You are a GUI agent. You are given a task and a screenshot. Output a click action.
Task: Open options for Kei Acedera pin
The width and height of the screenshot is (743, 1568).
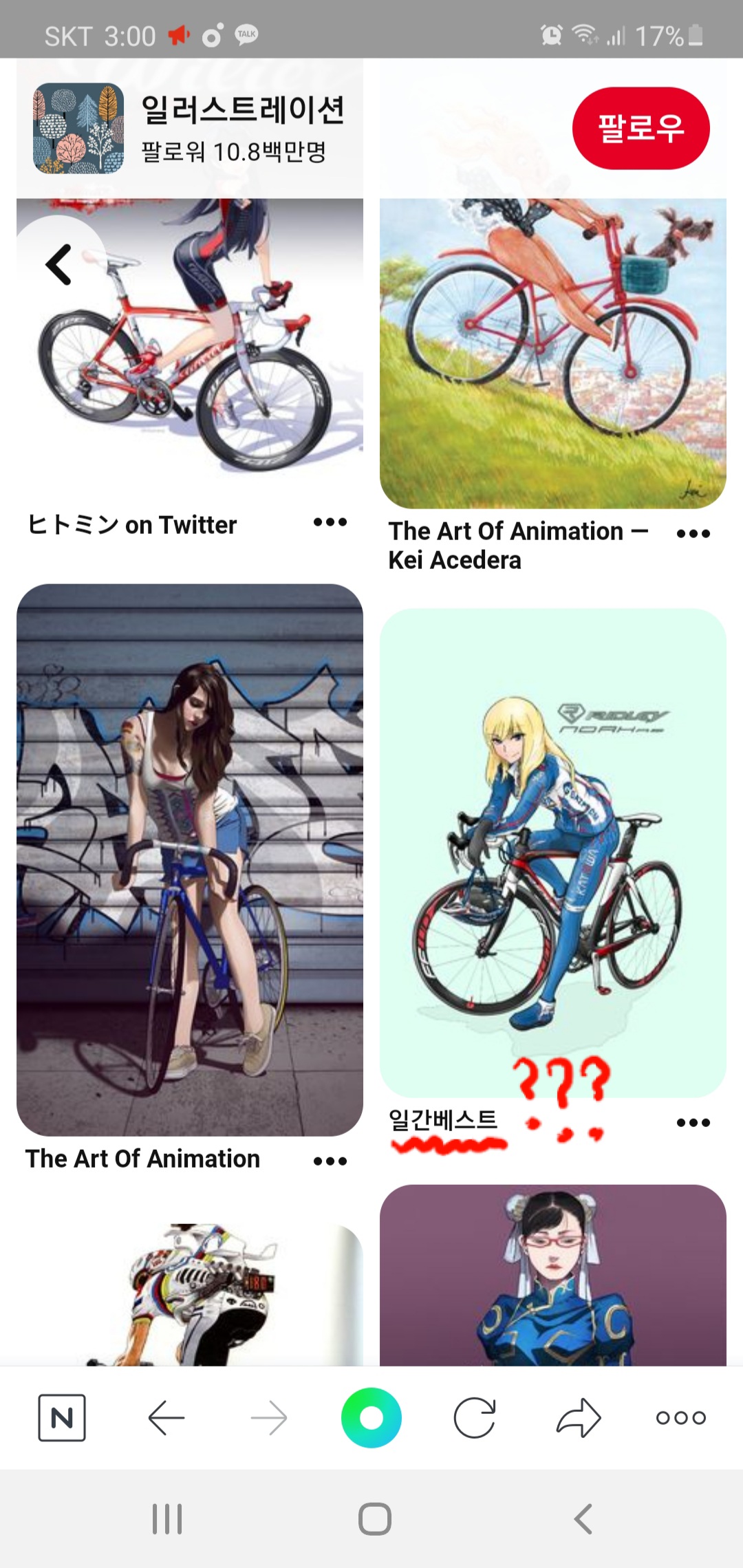pos(693,533)
